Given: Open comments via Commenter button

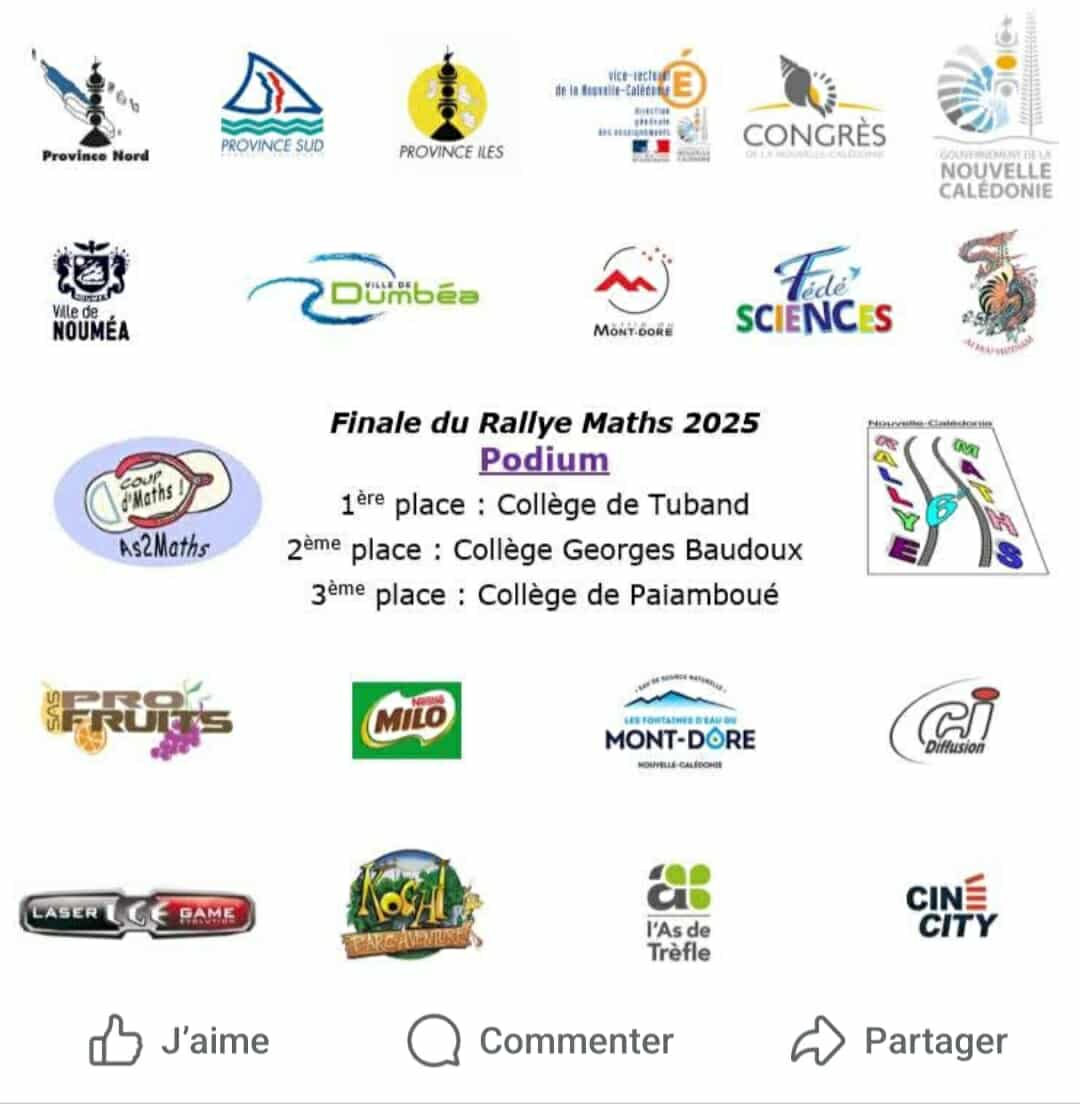Looking at the screenshot, I should [541, 1041].
